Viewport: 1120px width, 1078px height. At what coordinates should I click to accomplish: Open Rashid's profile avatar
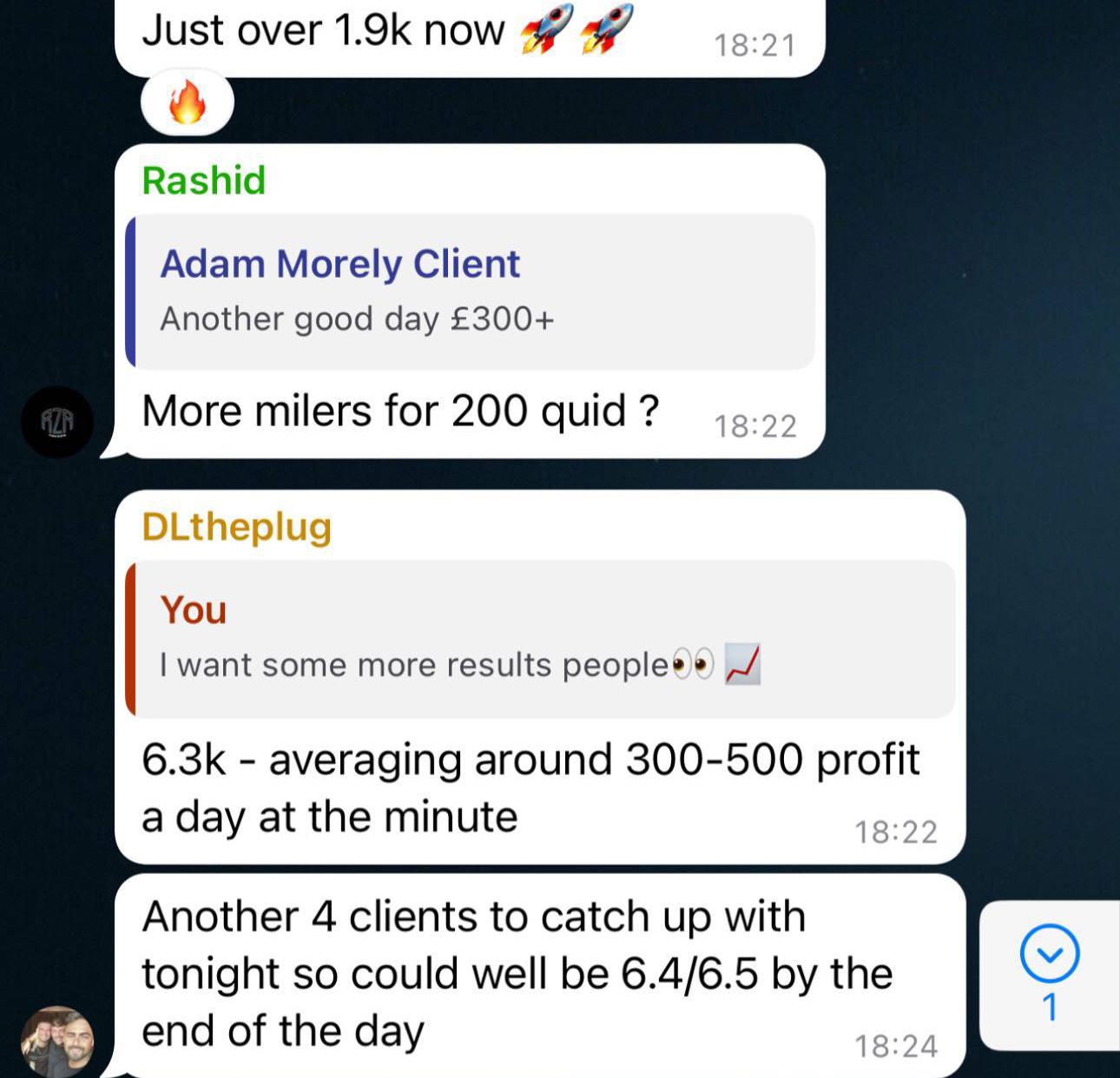[x=57, y=422]
